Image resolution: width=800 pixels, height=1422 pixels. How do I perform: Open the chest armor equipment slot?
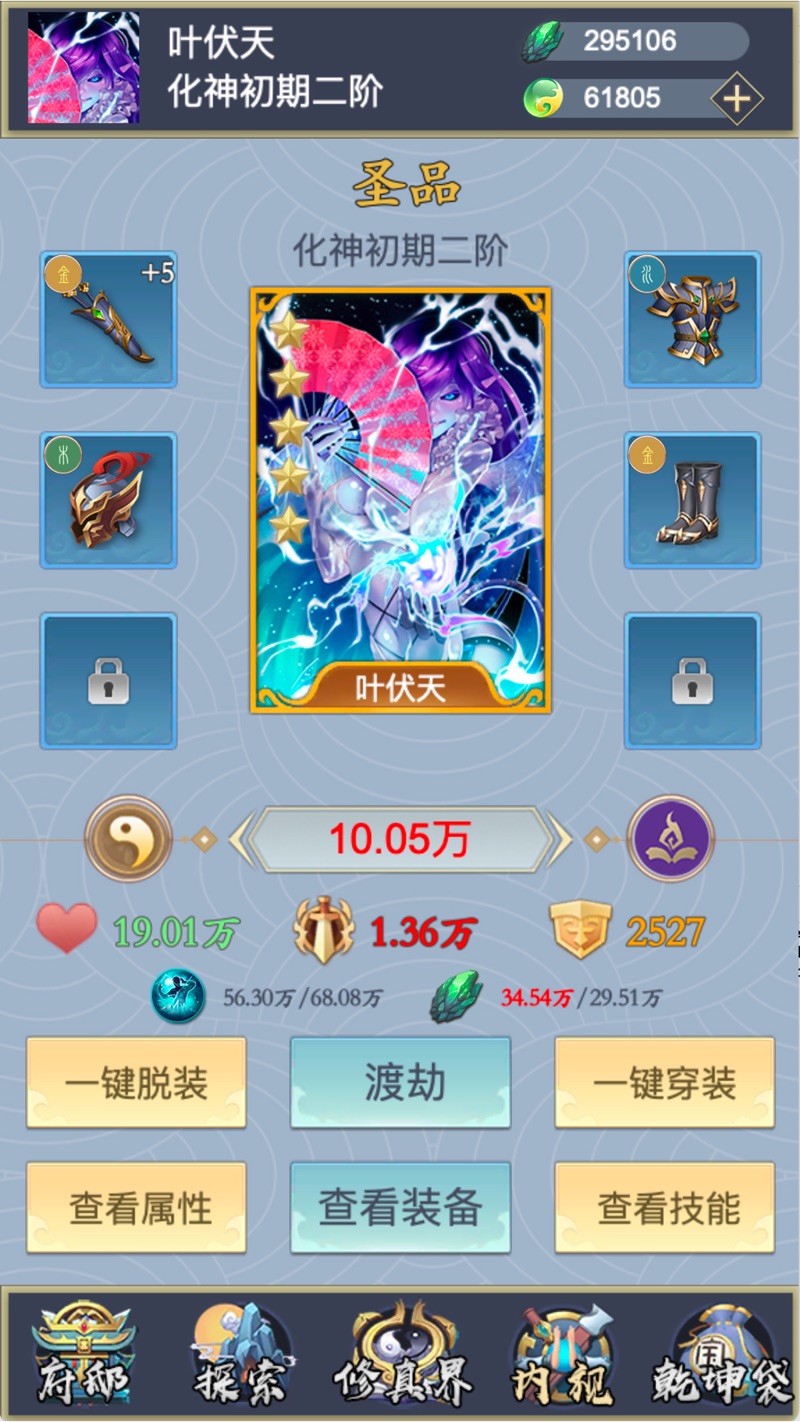click(692, 319)
